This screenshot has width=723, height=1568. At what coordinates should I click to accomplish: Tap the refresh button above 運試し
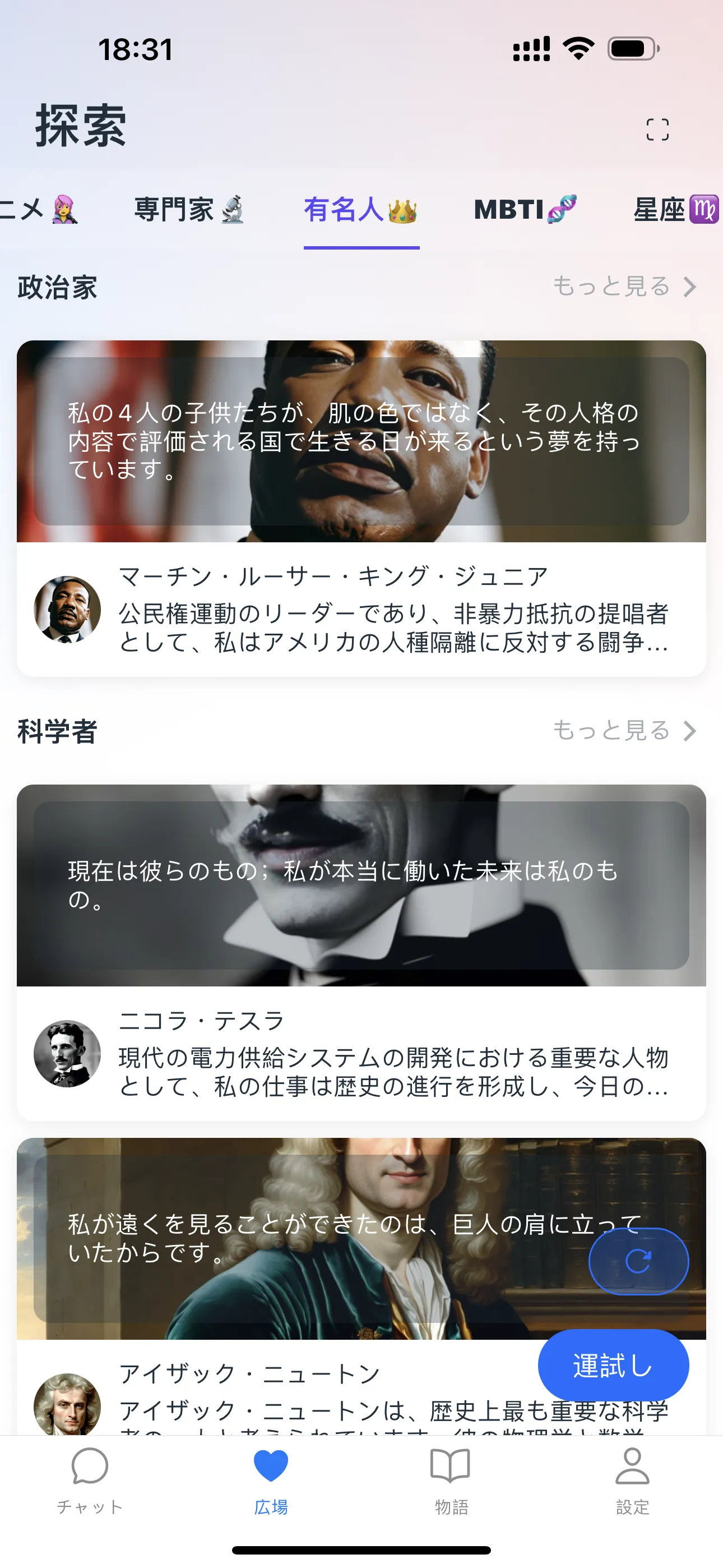[x=638, y=1261]
